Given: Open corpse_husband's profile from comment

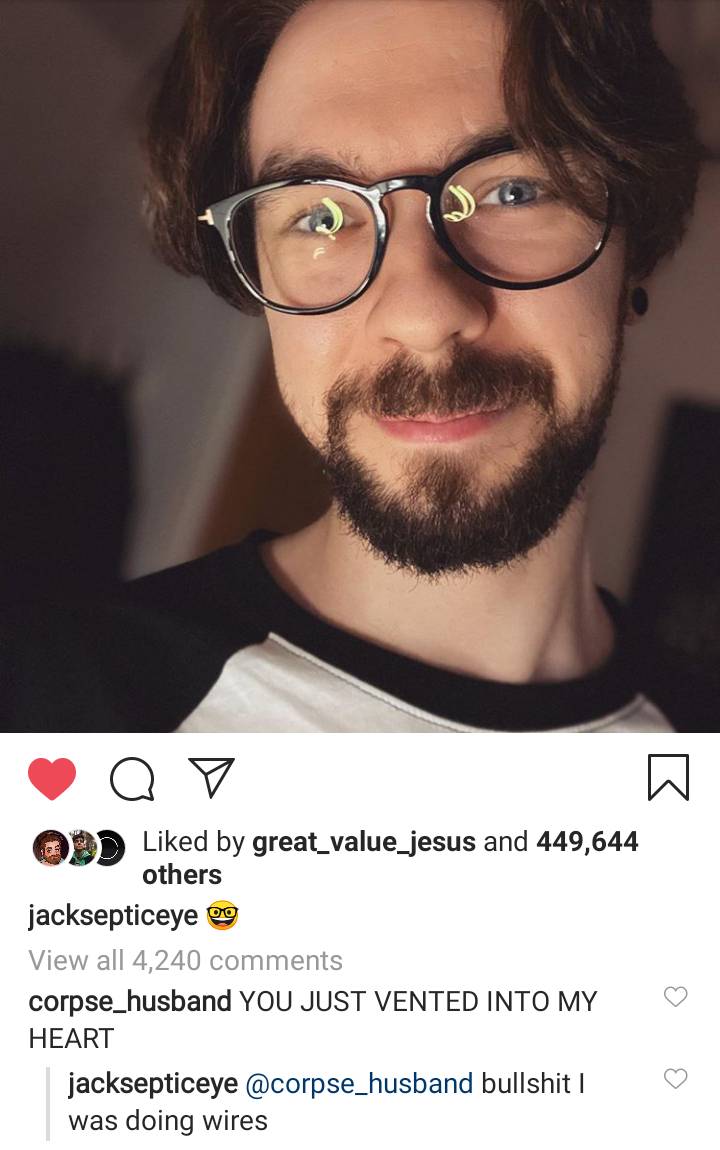Looking at the screenshot, I should pyautogui.click(x=129, y=1001).
